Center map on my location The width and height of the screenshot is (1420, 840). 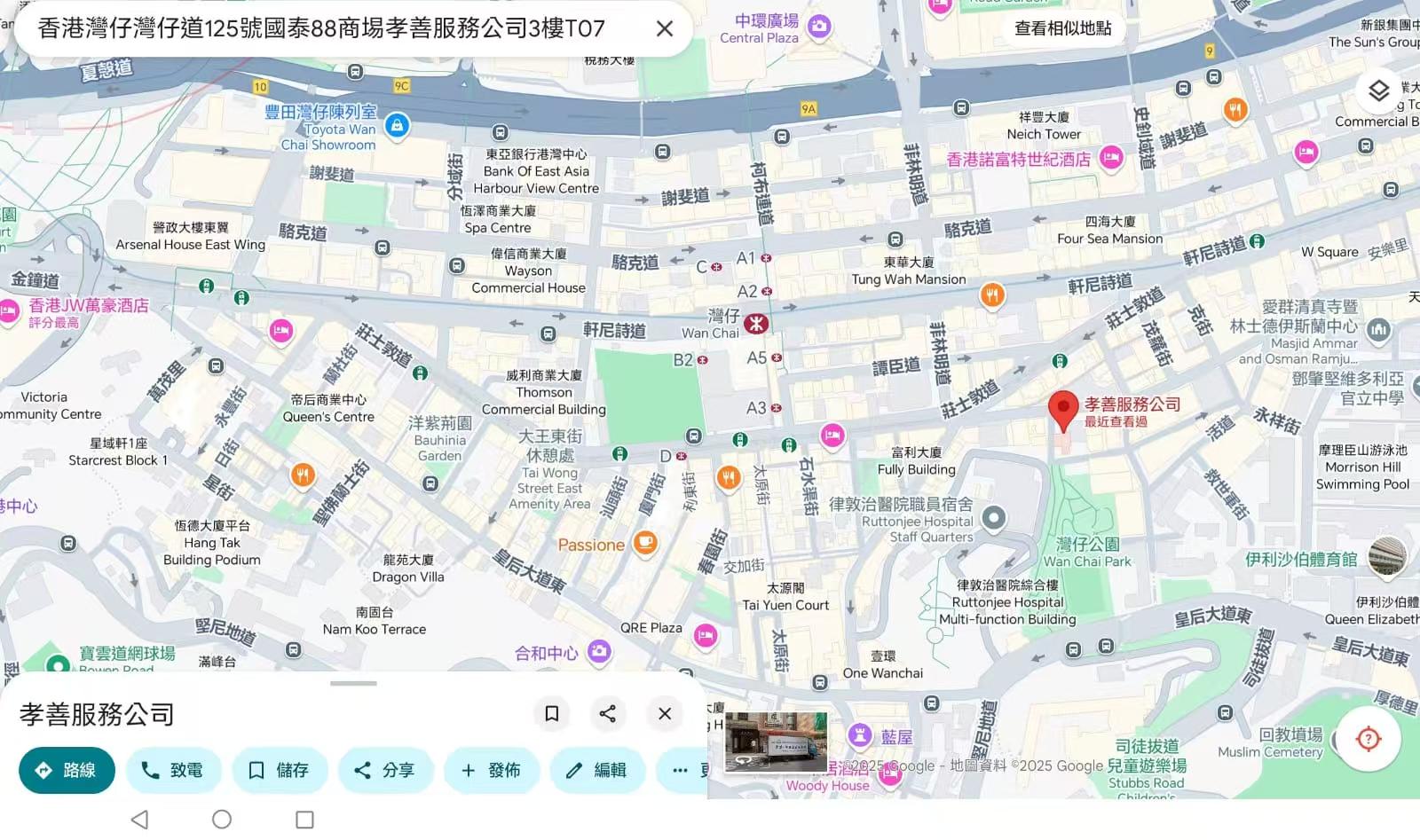[x=1368, y=738]
